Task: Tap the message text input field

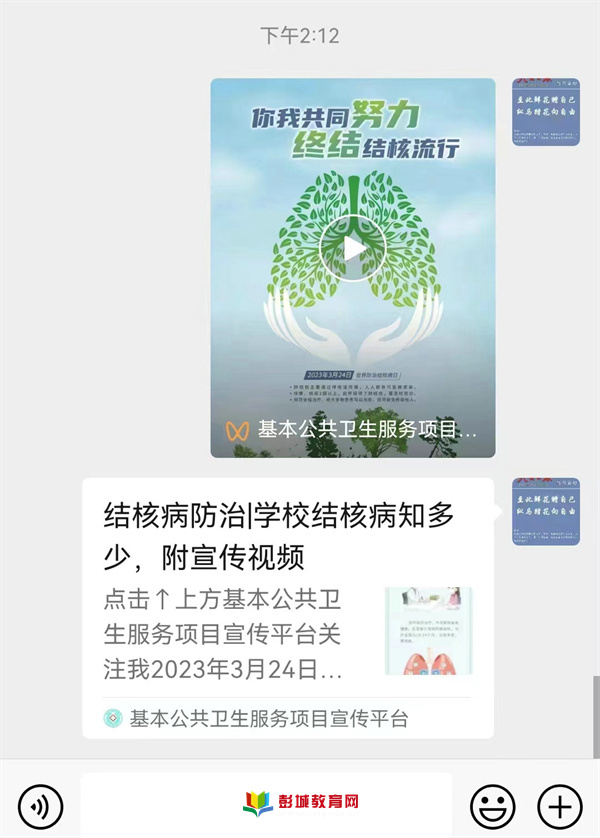Action: [x=265, y=804]
